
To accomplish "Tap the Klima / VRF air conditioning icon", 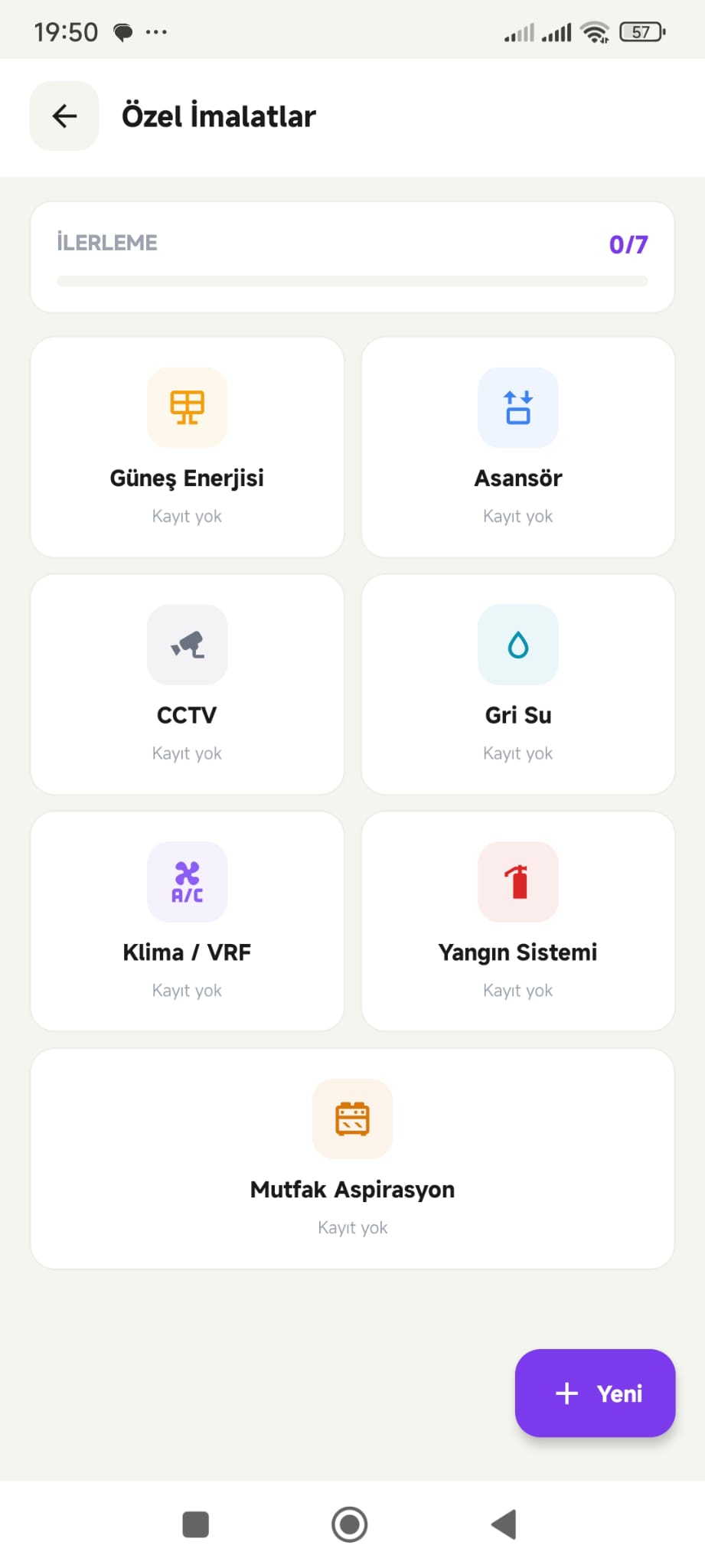I will tap(187, 882).
